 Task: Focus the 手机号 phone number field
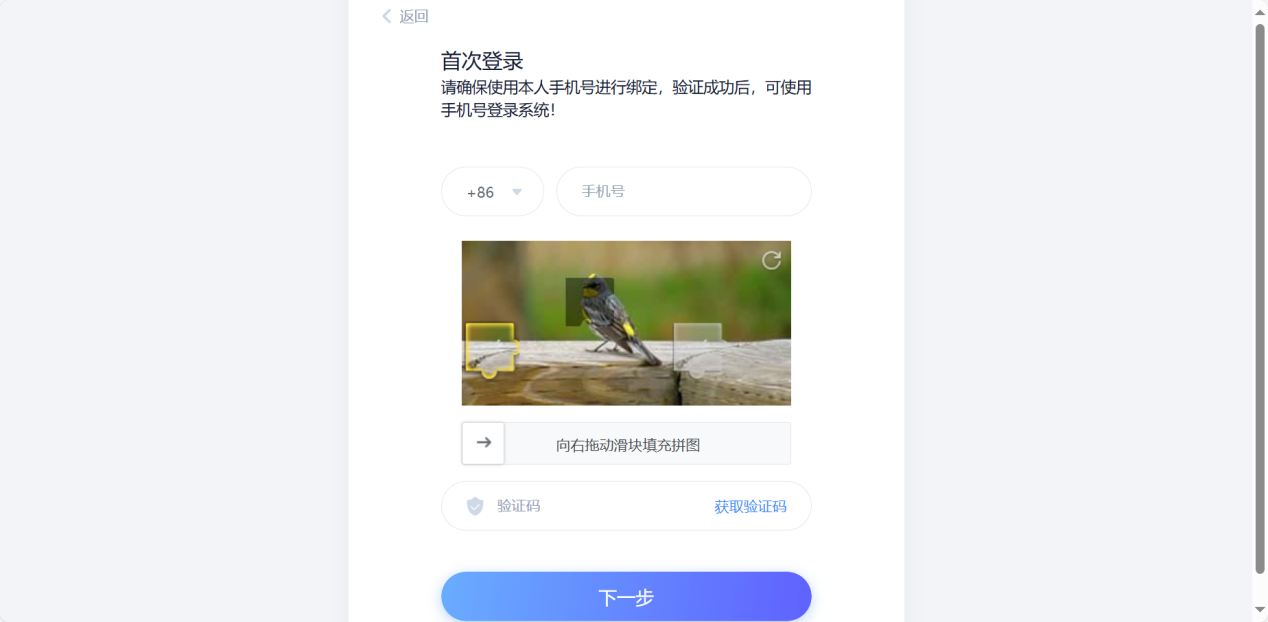pyautogui.click(x=684, y=191)
